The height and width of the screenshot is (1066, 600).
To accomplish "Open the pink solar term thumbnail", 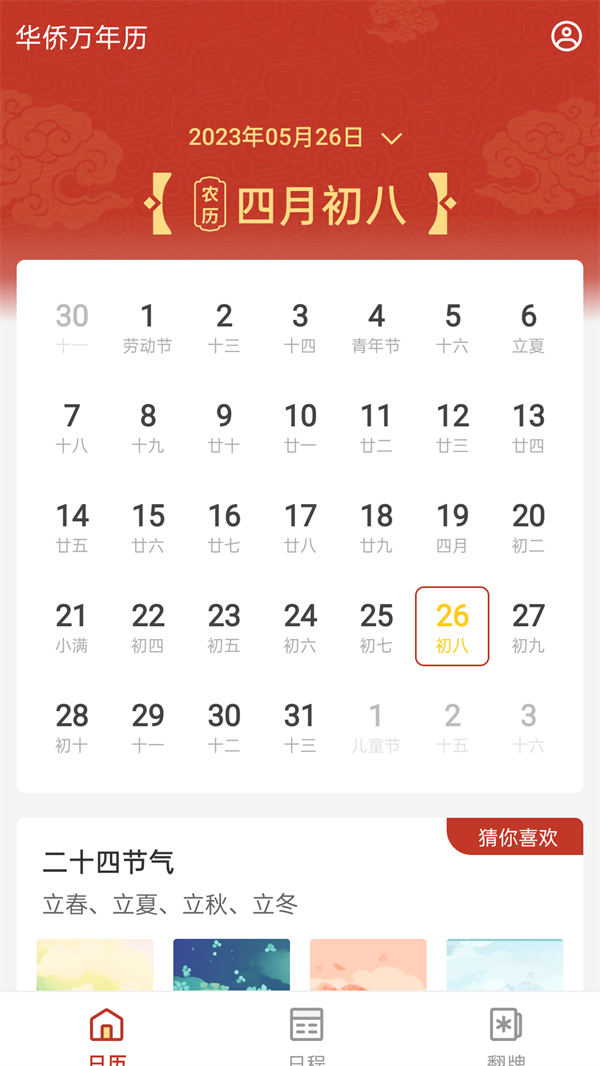I will coord(368,964).
